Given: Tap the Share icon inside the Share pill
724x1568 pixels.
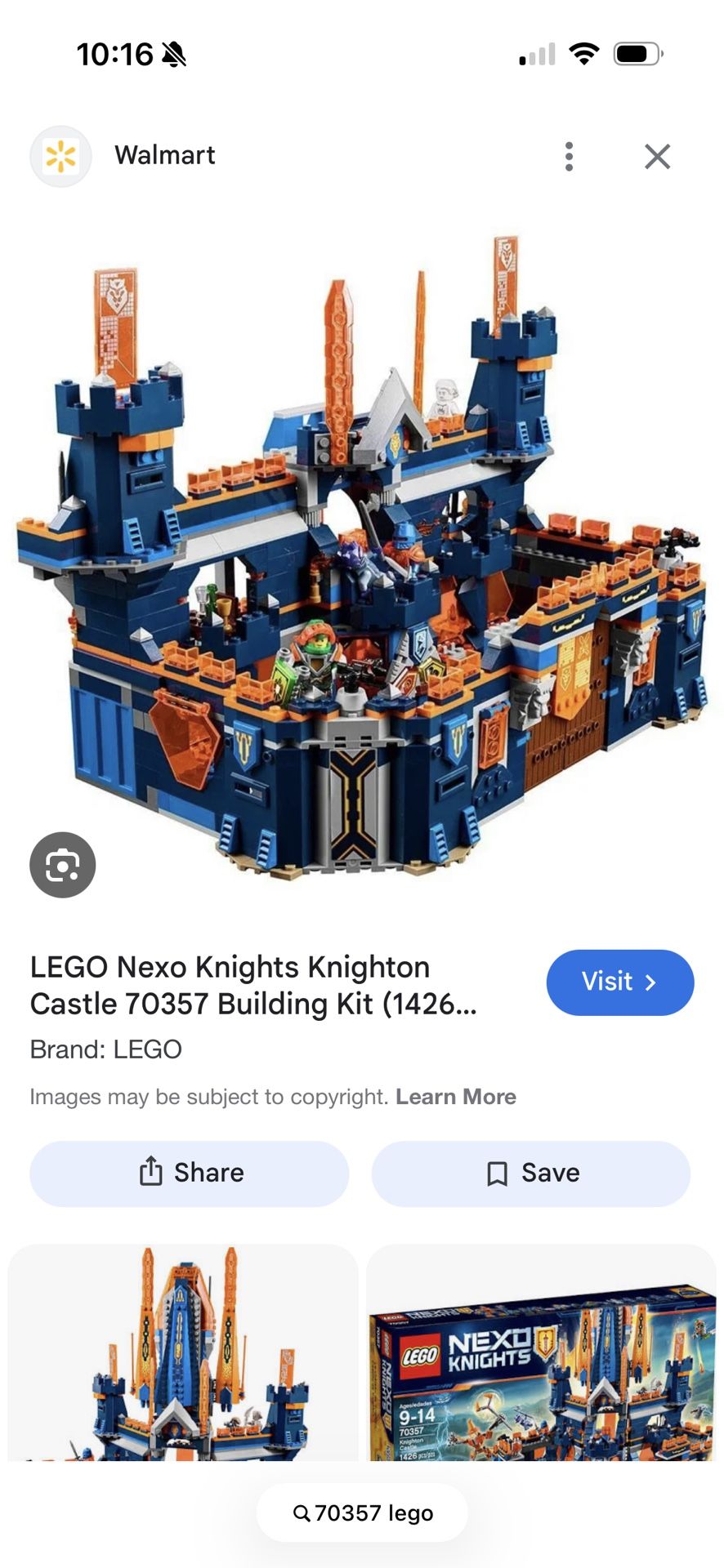Looking at the screenshot, I should point(151,1173).
